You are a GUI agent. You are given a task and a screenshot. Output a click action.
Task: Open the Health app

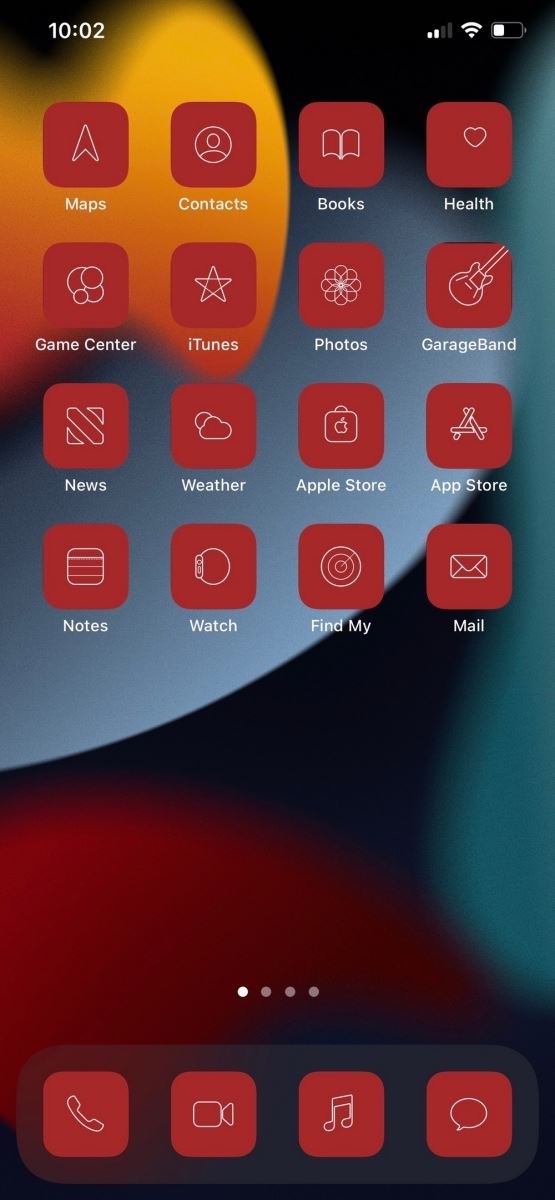(x=469, y=145)
